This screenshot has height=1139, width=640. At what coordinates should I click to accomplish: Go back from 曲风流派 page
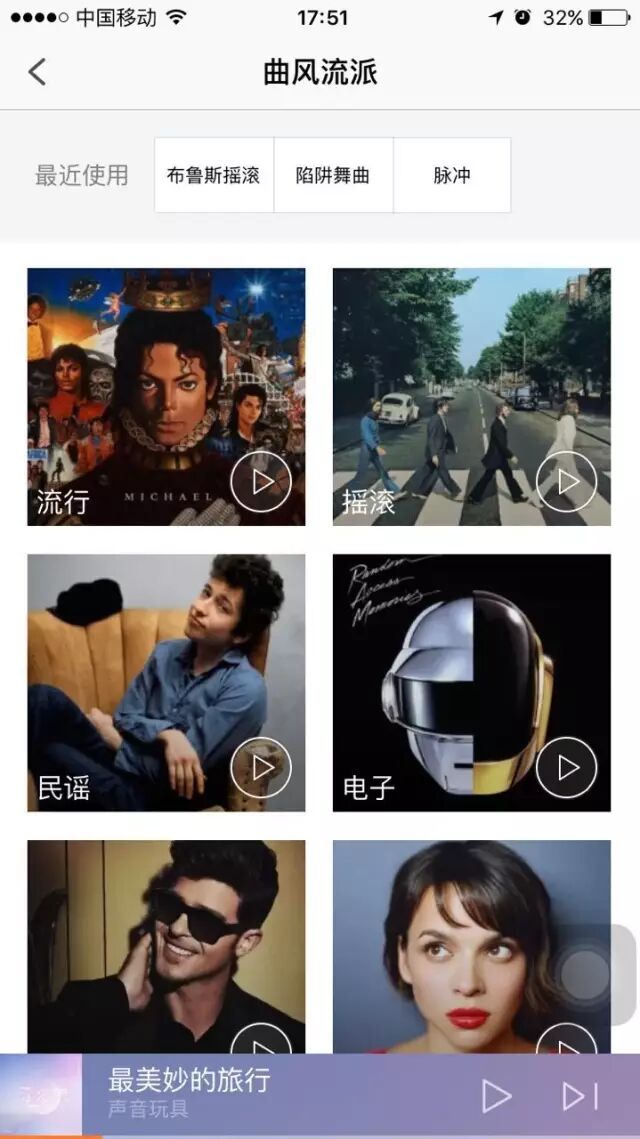click(x=38, y=72)
